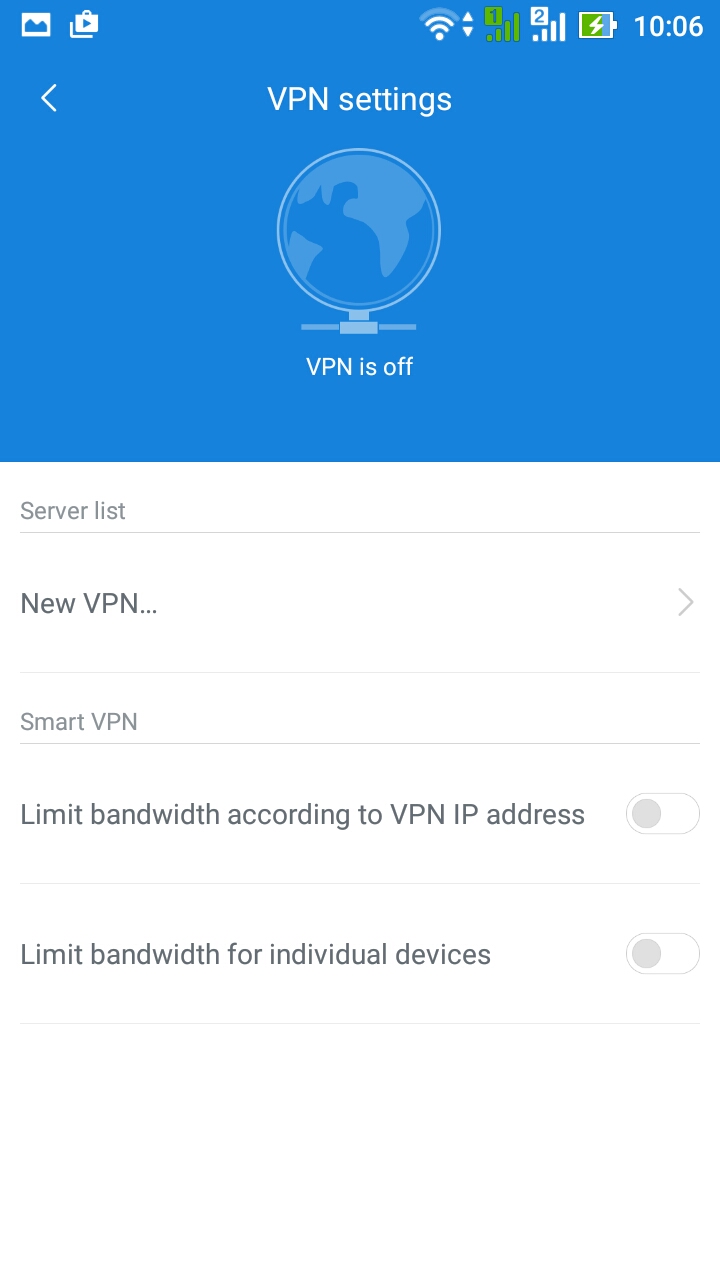Toggle Limit bandwidth for individual devices
Screen dimensions: 720x1280
pyautogui.click(x=662, y=954)
